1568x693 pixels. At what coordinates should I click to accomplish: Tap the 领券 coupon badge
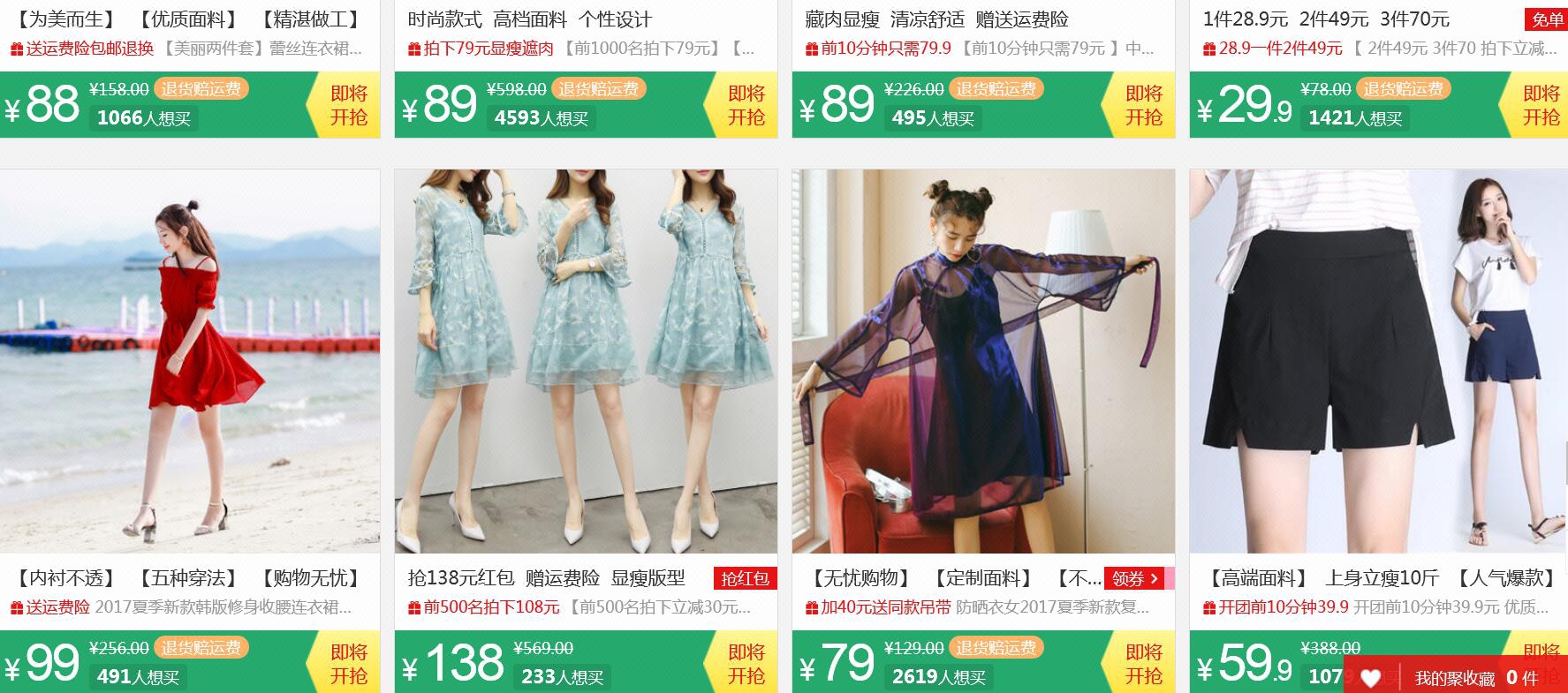[x=1136, y=578]
